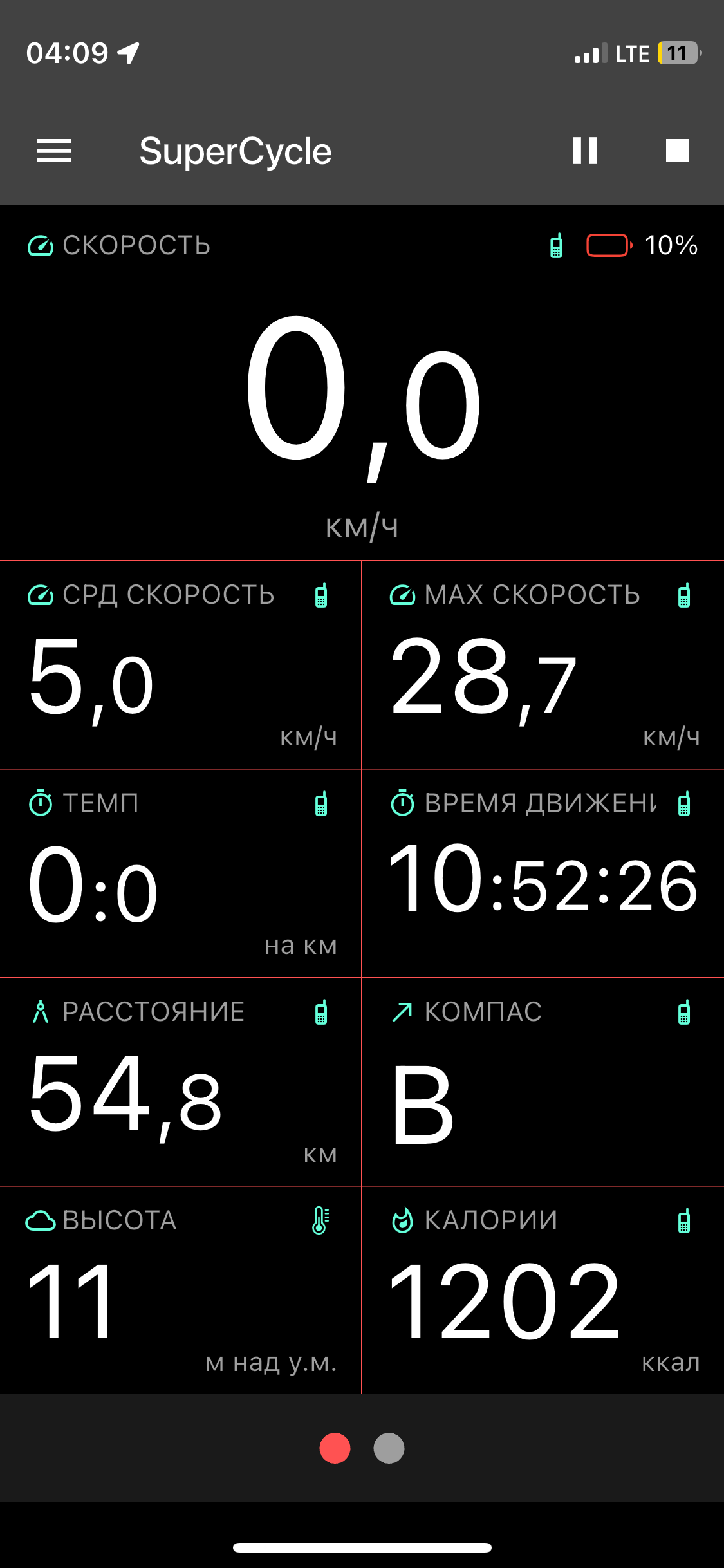Pause the current ride recording
Screen dimensions: 724x1568
pyautogui.click(x=585, y=151)
